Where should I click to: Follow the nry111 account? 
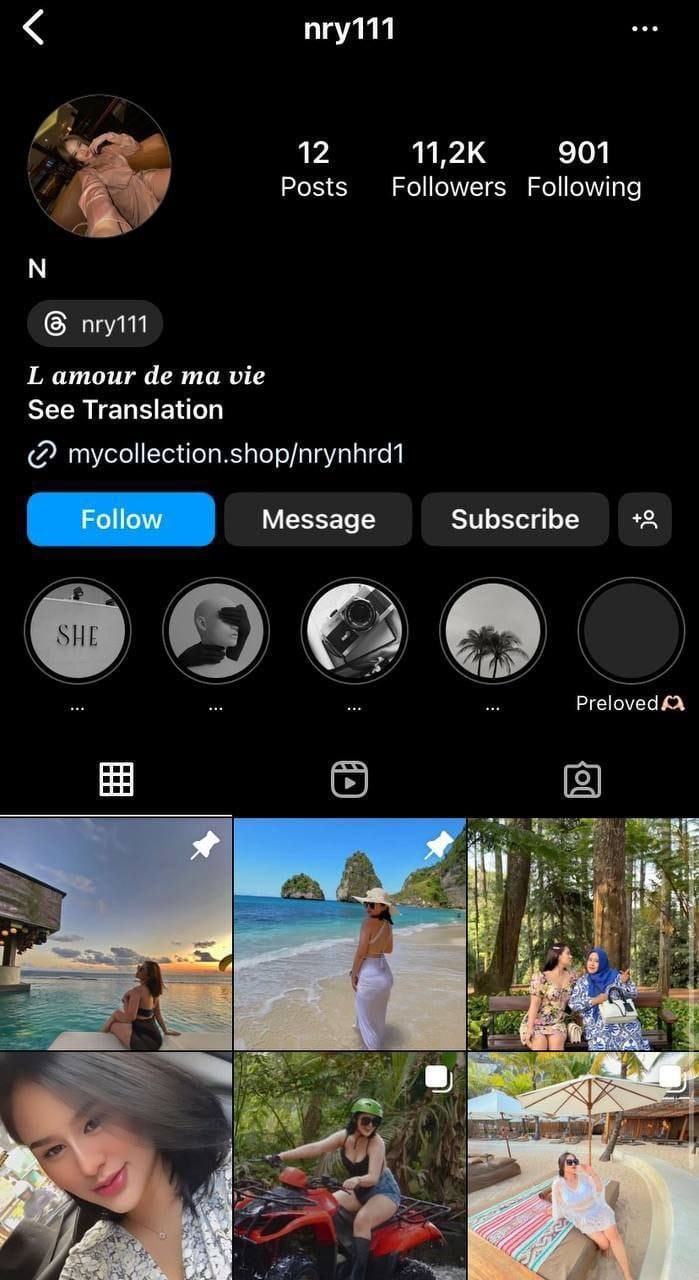point(121,519)
